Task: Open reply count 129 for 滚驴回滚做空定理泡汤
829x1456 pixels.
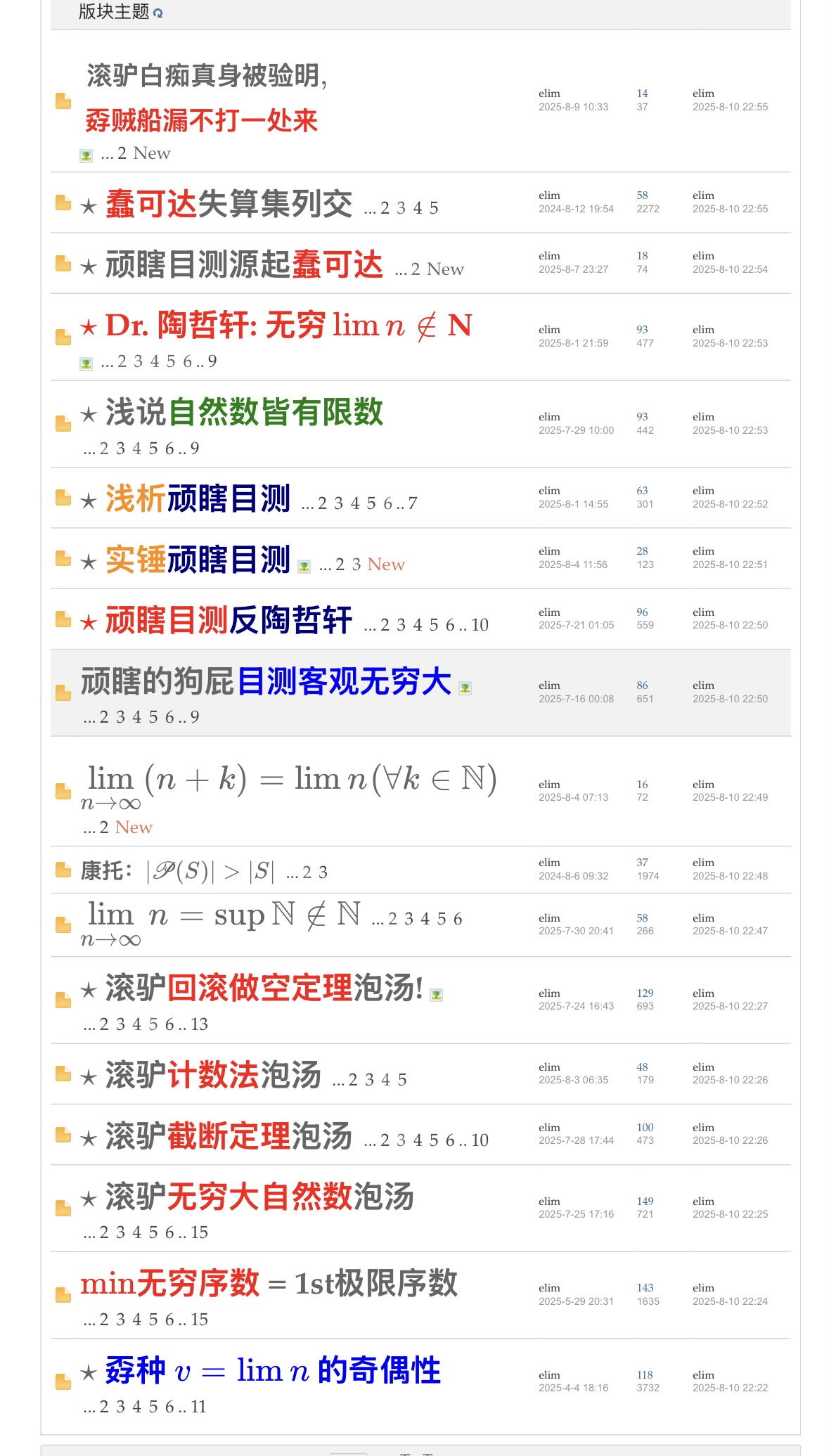Action: [645, 993]
